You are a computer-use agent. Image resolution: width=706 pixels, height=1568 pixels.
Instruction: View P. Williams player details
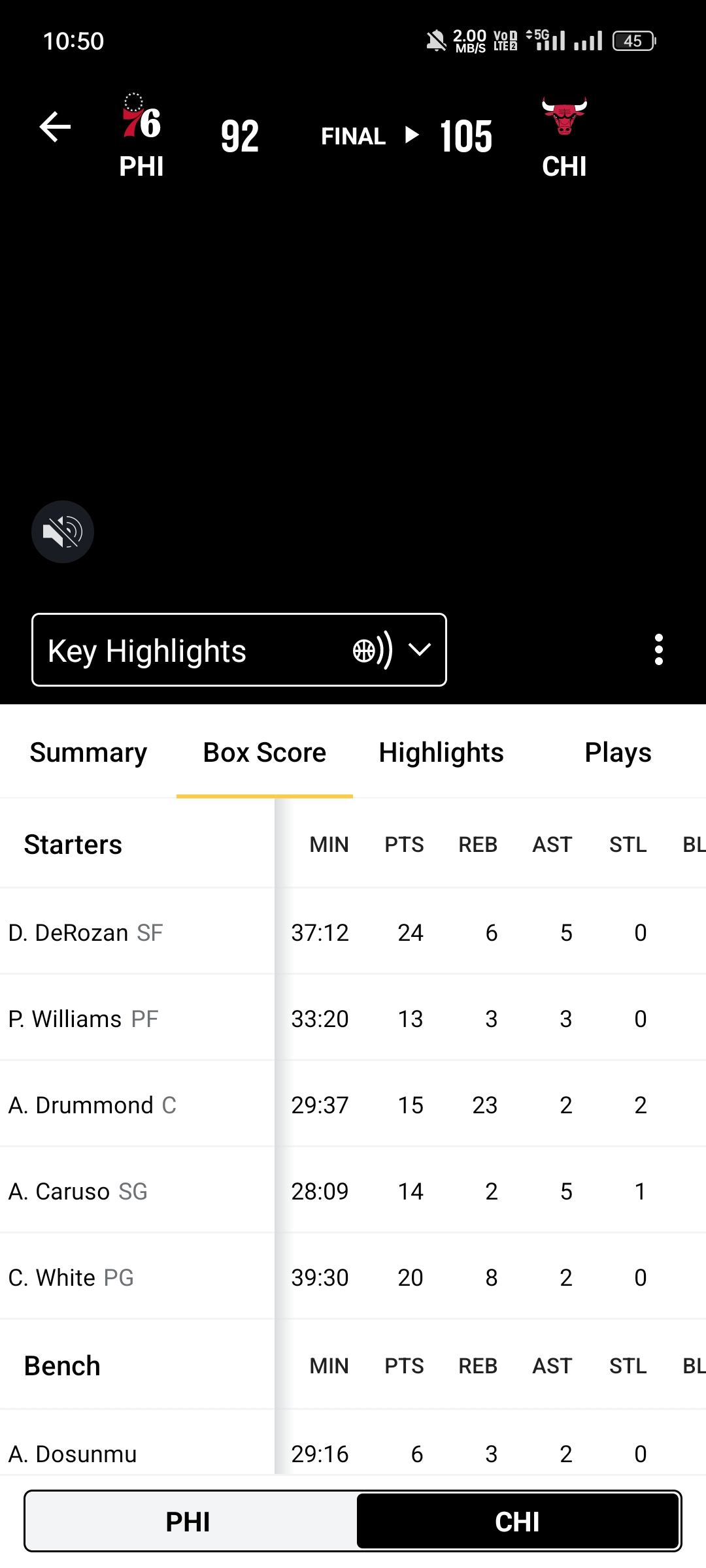click(83, 1019)
